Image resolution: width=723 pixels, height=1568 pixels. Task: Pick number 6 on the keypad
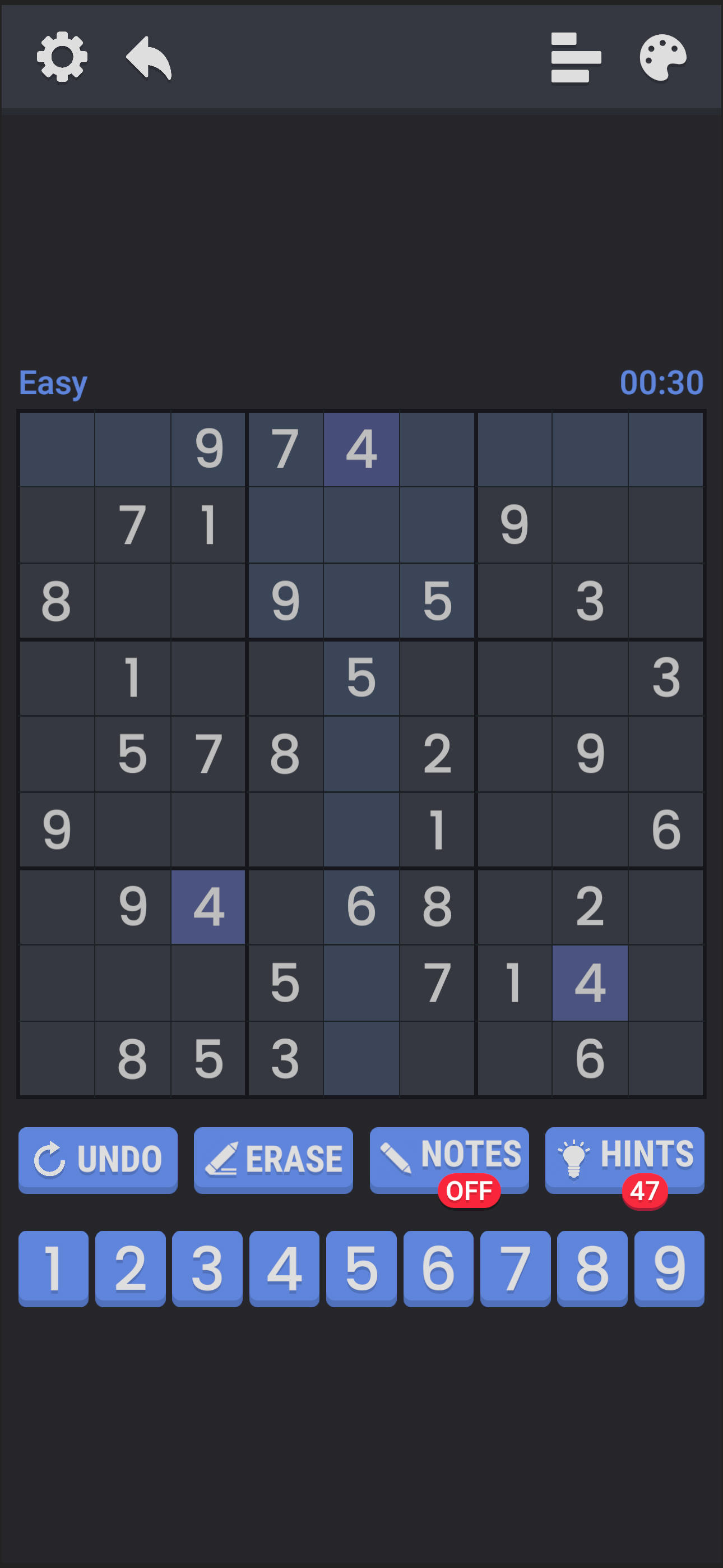[x=438, y=1268]
